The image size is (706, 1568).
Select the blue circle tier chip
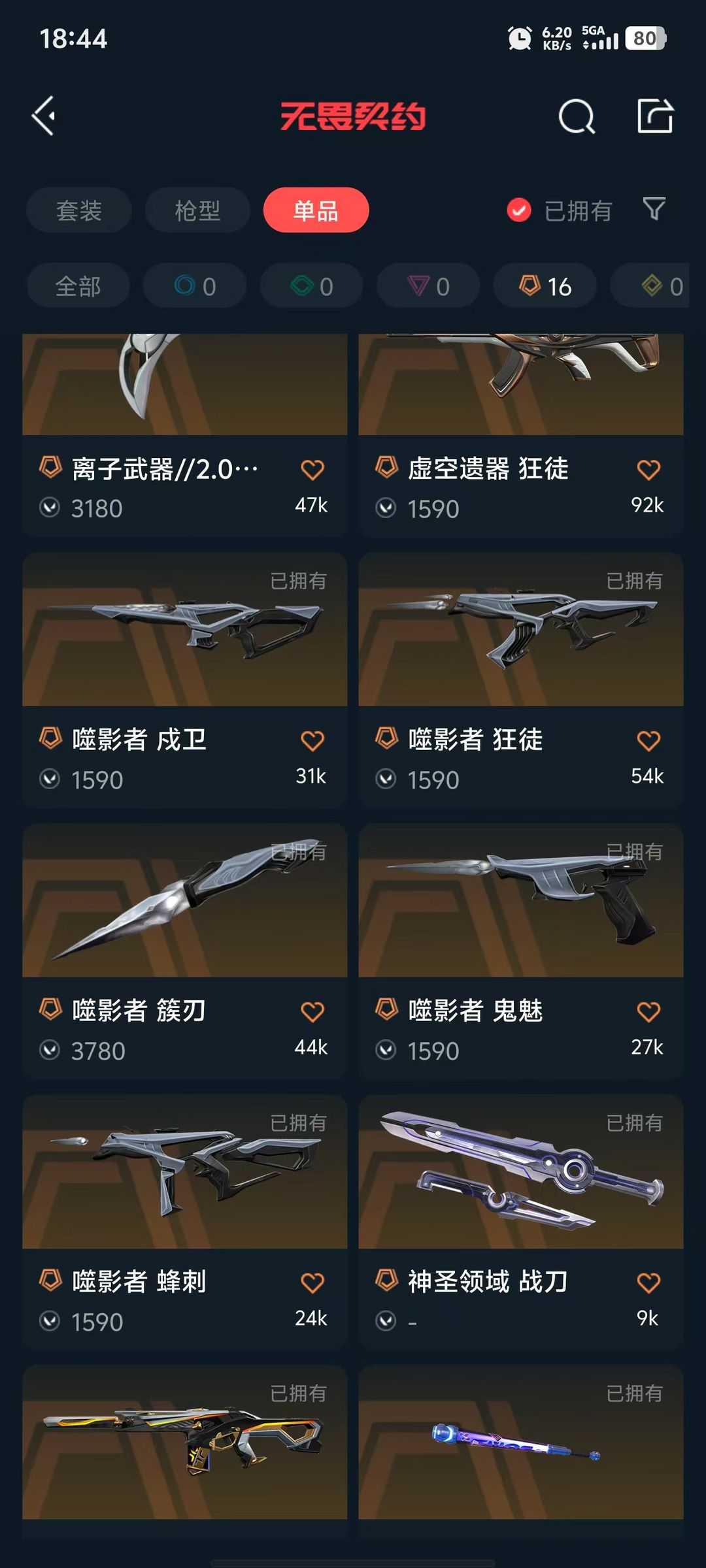pyautogui.click(x=195, y=286)
